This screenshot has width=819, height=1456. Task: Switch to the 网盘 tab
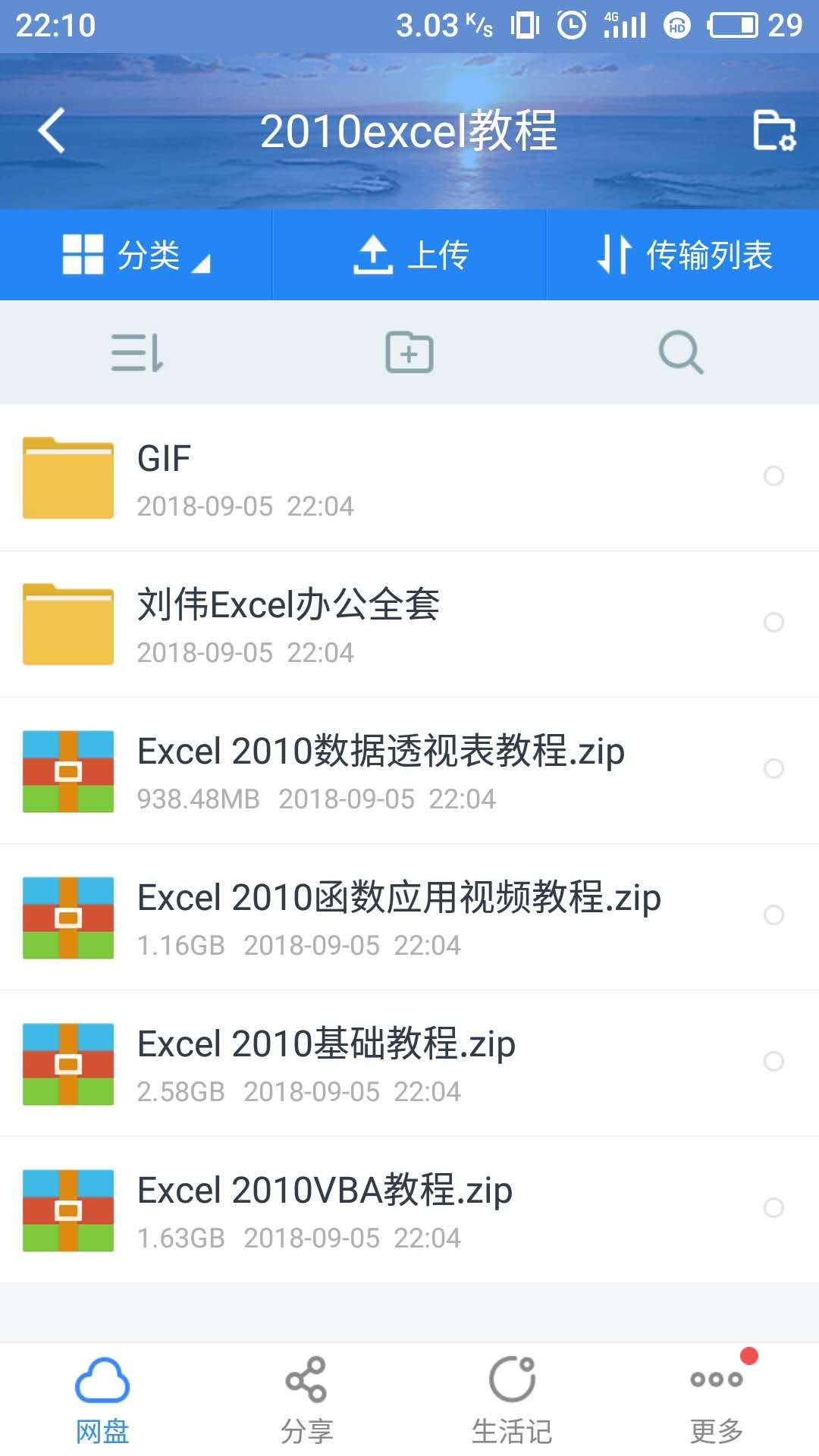[102, 1400]
